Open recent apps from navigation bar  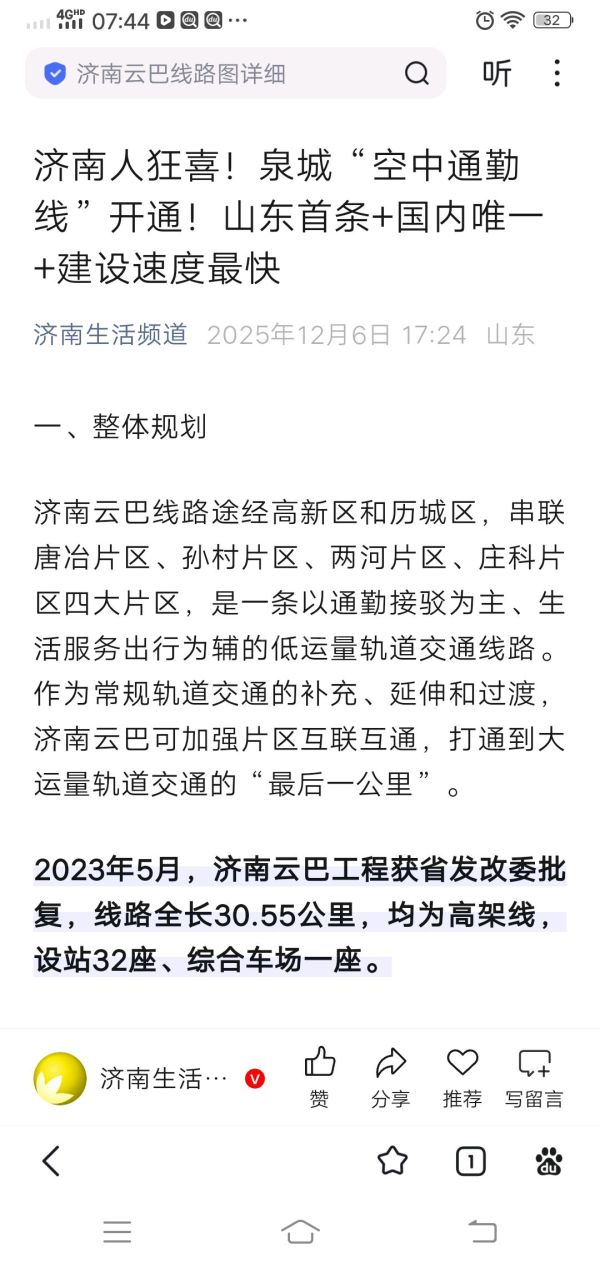[x=117, y=1231]
